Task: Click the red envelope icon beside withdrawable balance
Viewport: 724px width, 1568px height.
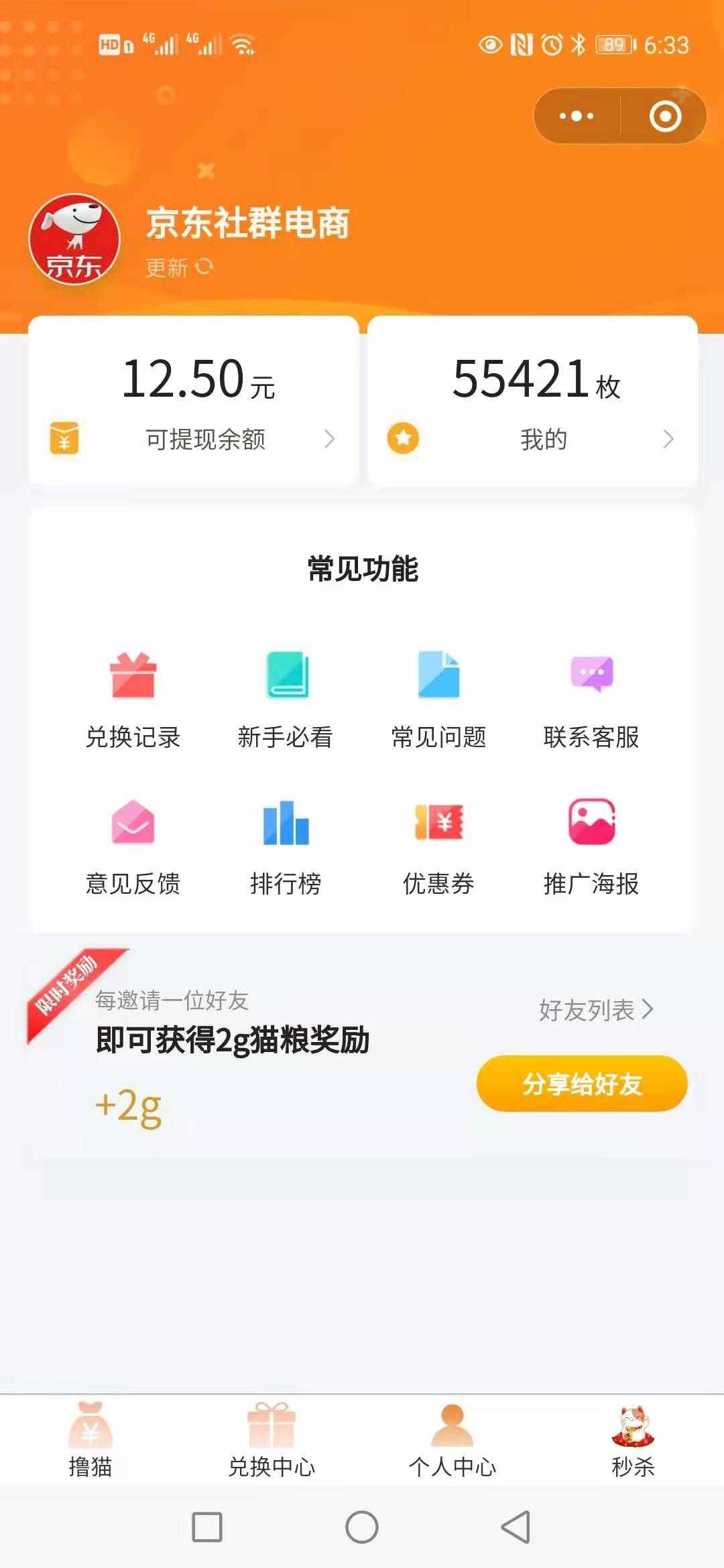Action: pos(64,439)
